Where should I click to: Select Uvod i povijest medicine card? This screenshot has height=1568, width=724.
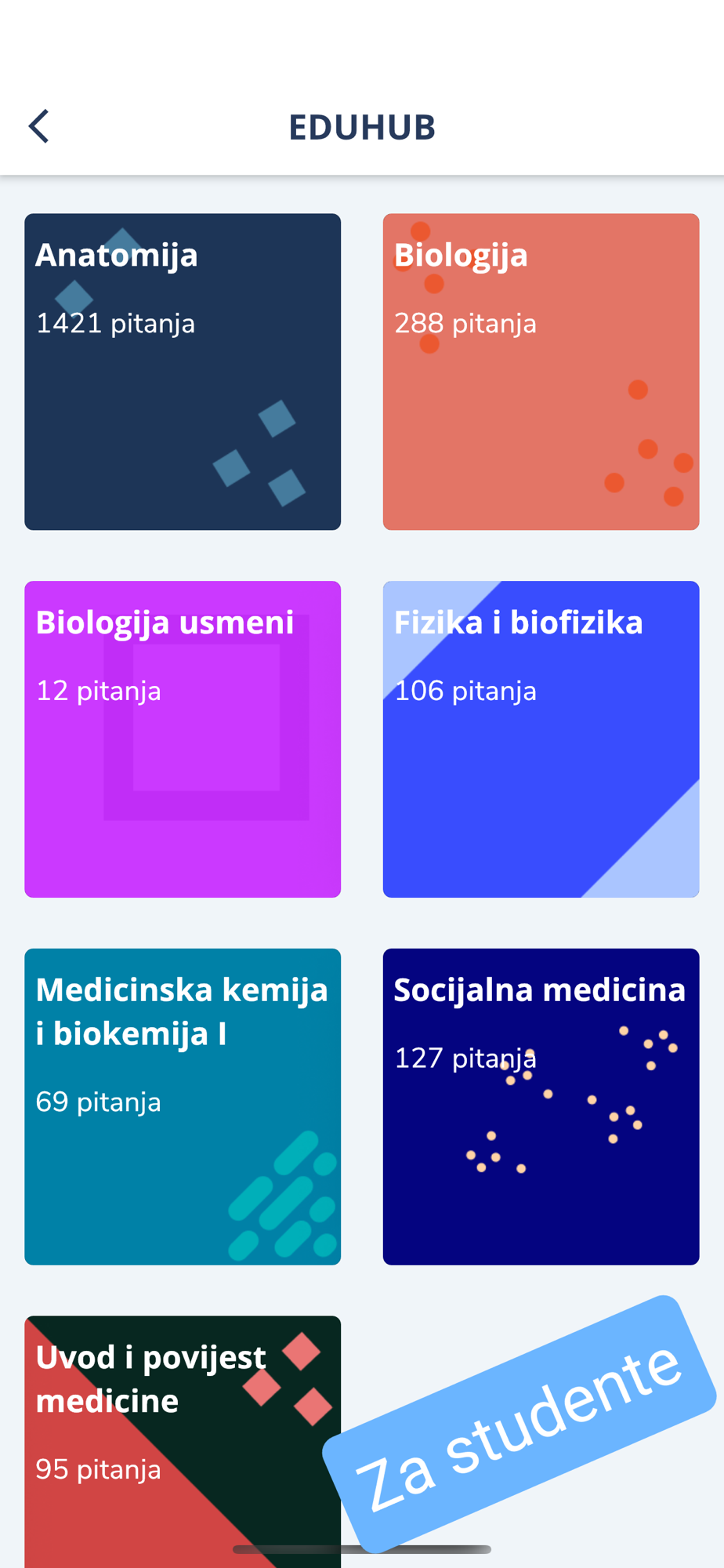pos(183,1442)
